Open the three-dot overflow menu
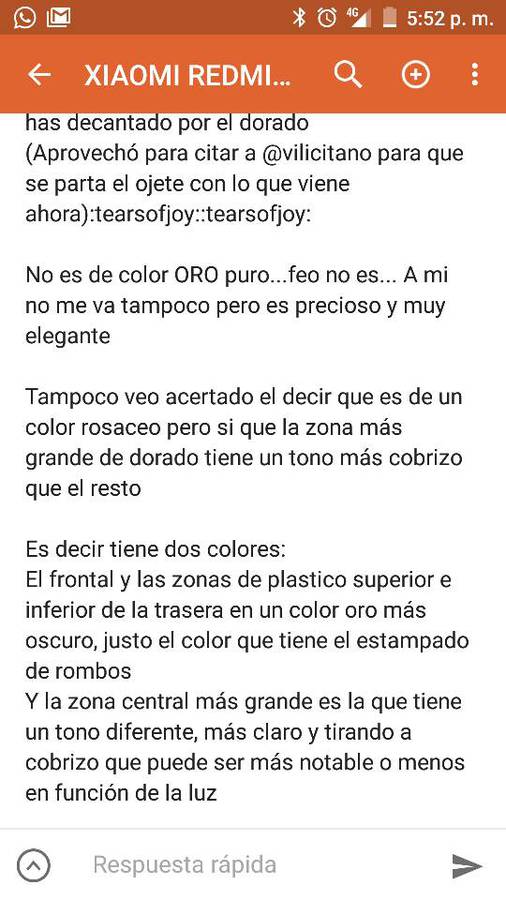The width and height of the screenshot is (506, 900). 474,75
